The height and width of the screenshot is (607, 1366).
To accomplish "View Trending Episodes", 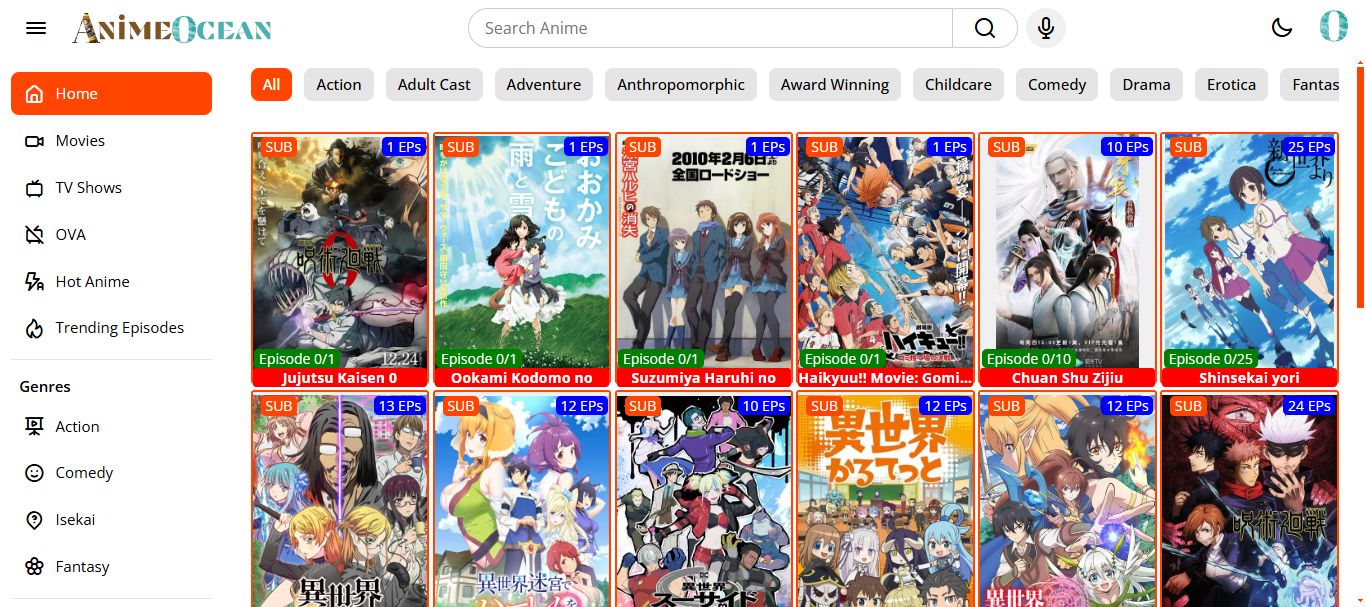I will pos(119,328).
